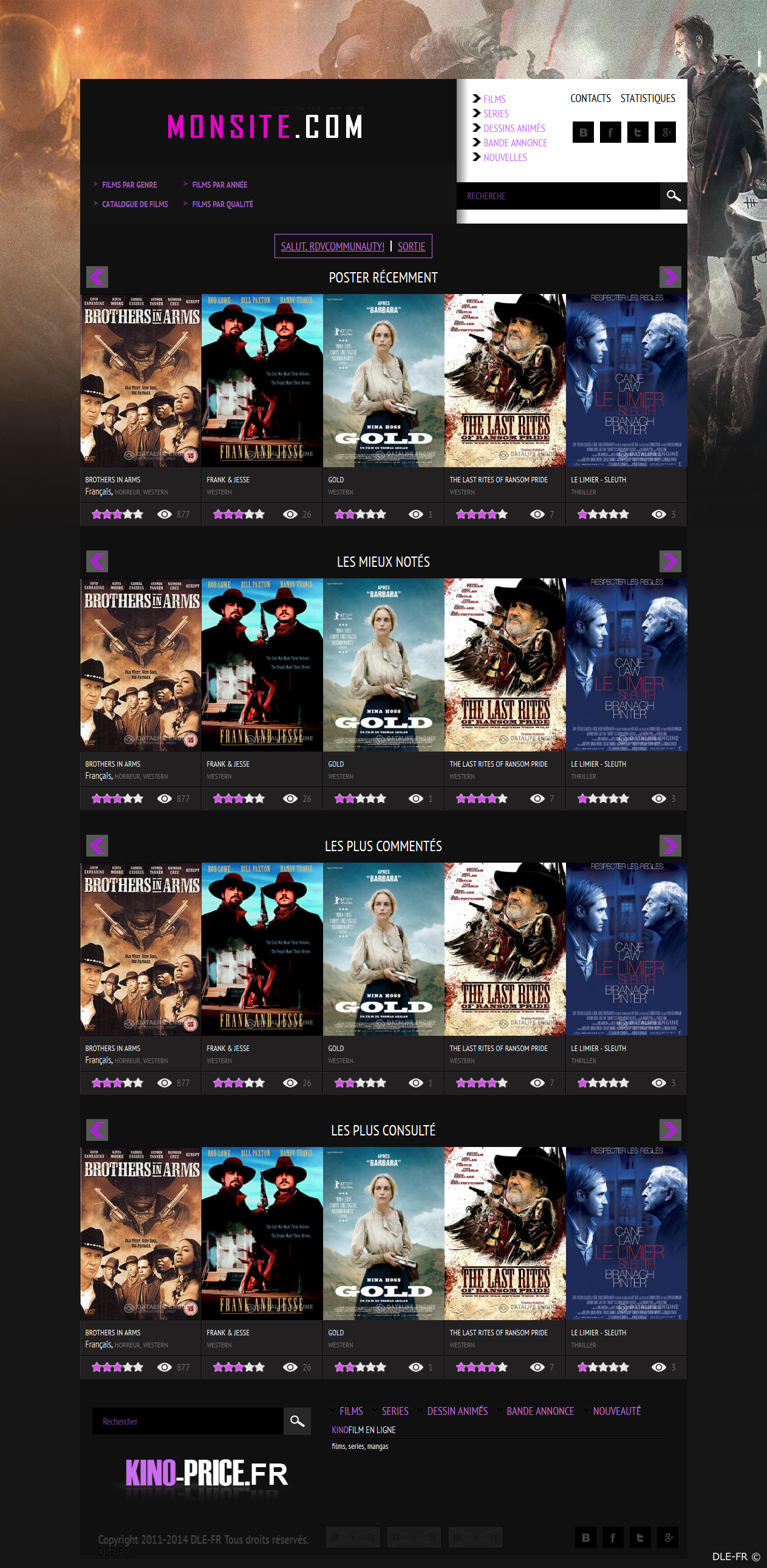767x1568 pixels.
Task: Browse Films par genre
Action: [129, 185]
